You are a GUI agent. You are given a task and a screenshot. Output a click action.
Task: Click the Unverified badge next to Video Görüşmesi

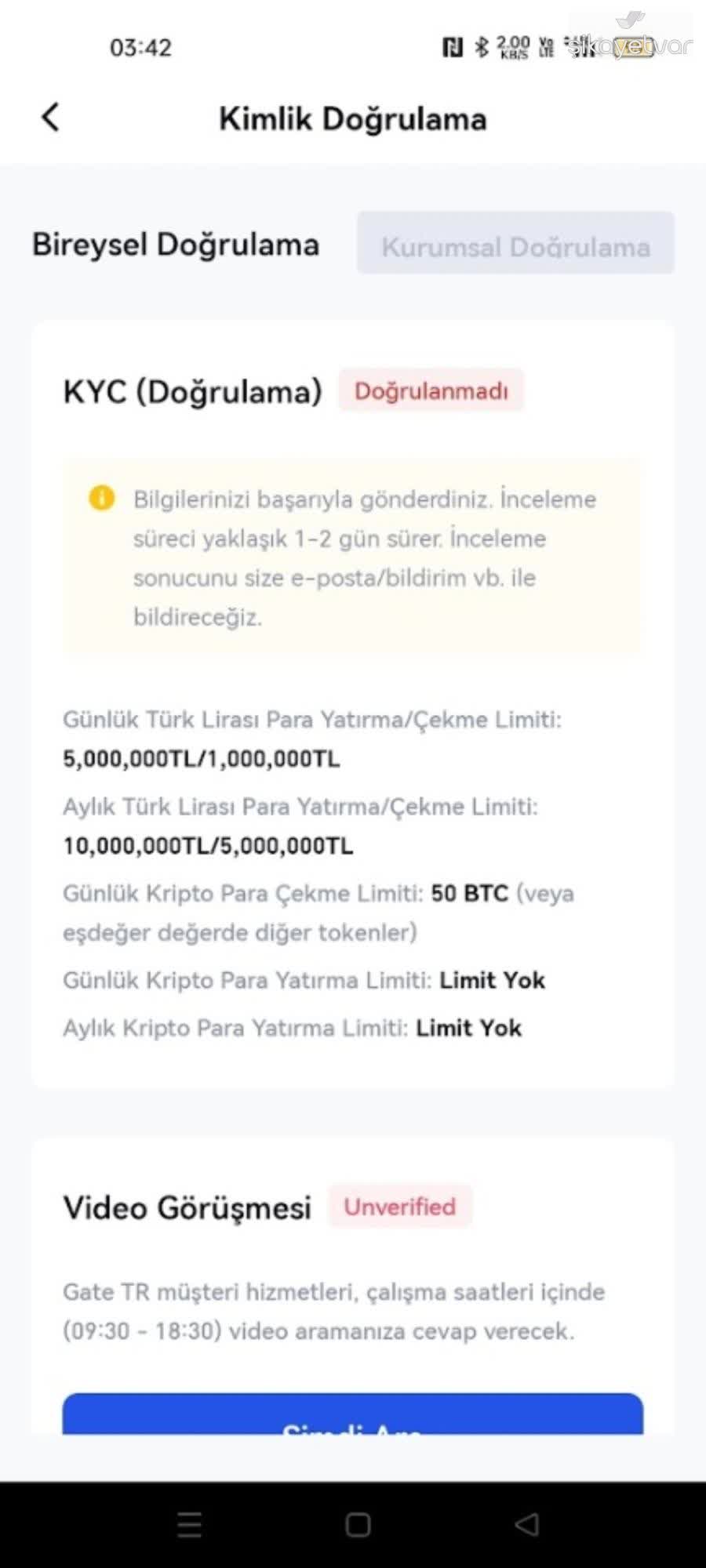pos(399,1207)
